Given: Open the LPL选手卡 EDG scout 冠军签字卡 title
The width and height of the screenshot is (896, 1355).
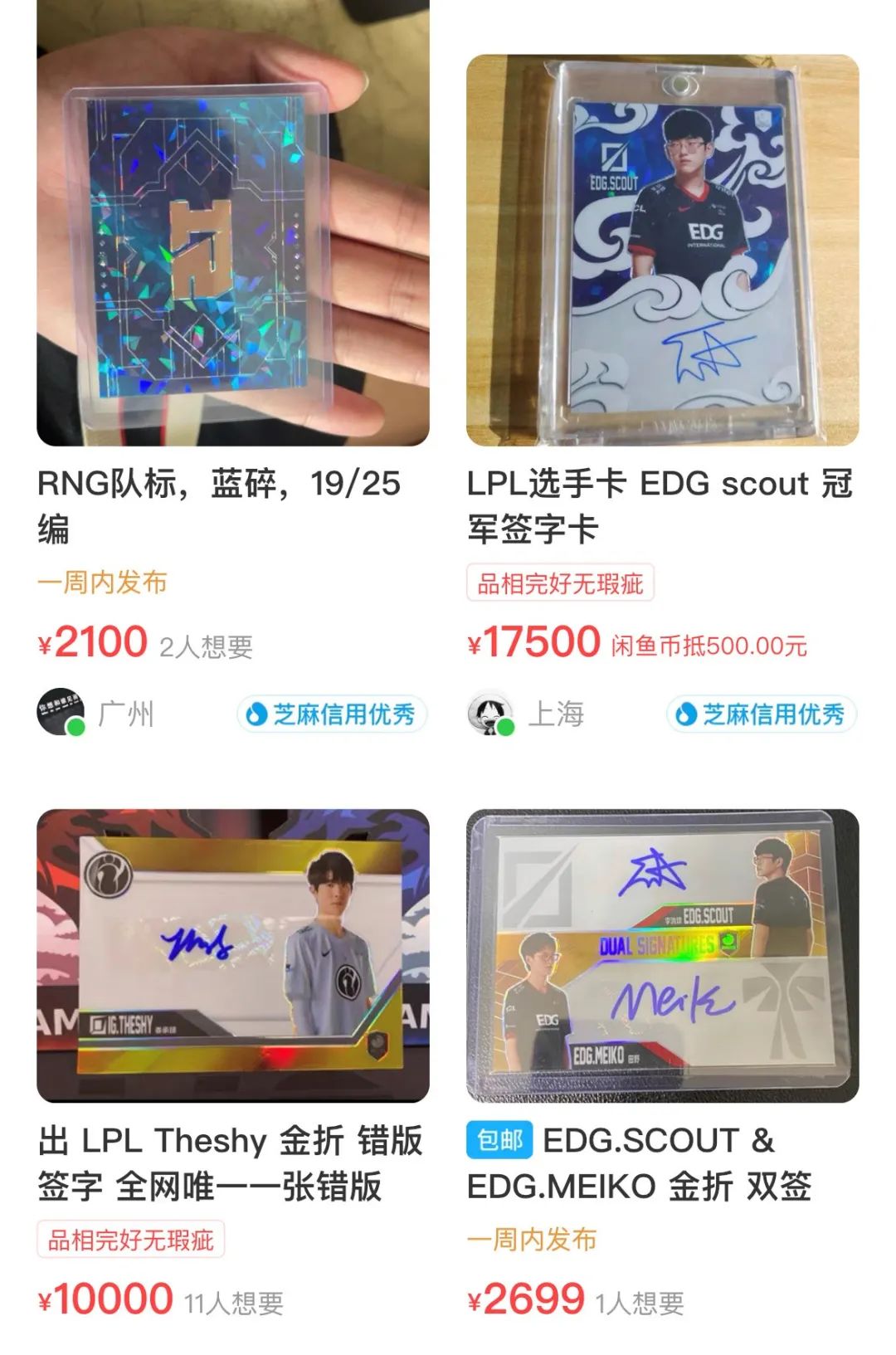Looking at the screenshot, I should (655, 502).
